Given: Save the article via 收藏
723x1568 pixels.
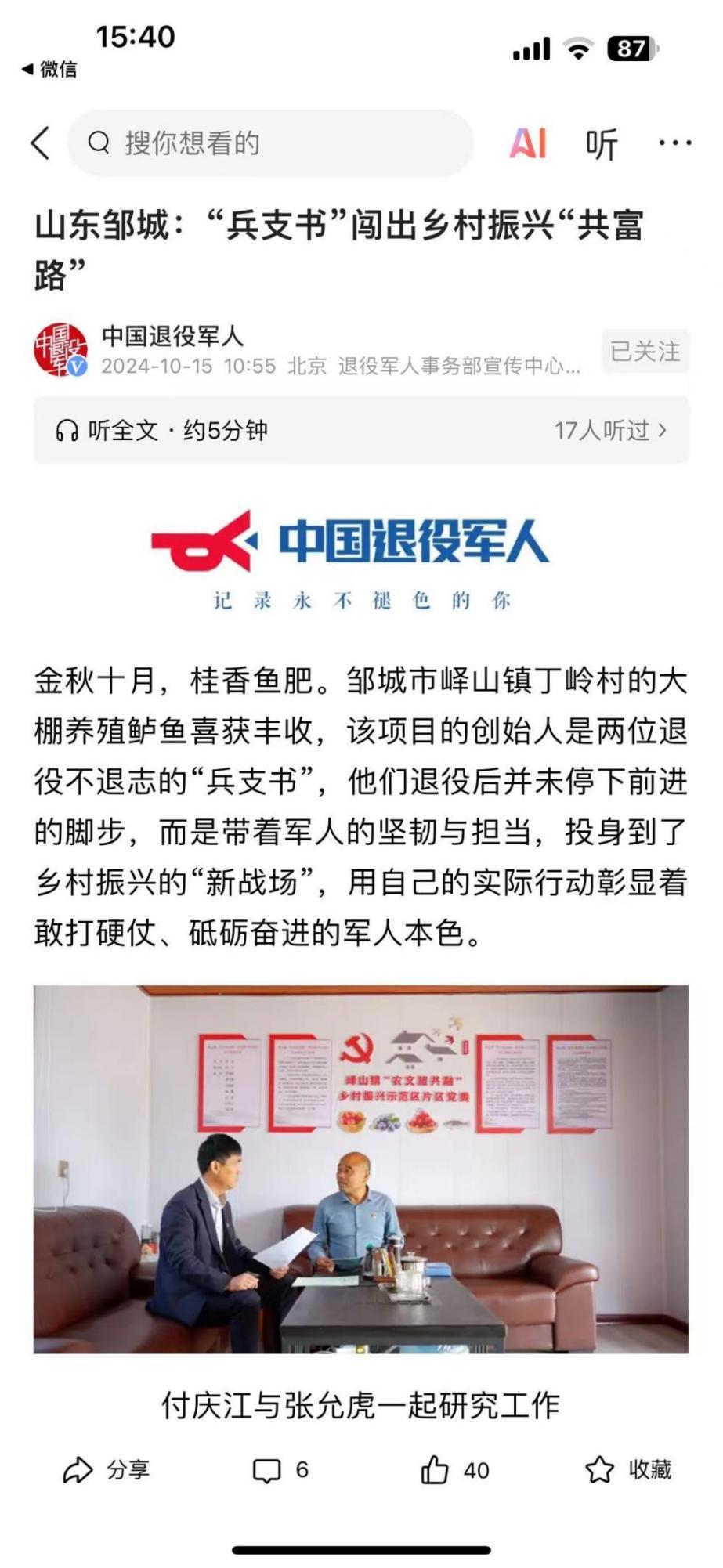Looking at the screenshot, I should click(628, 1470).
